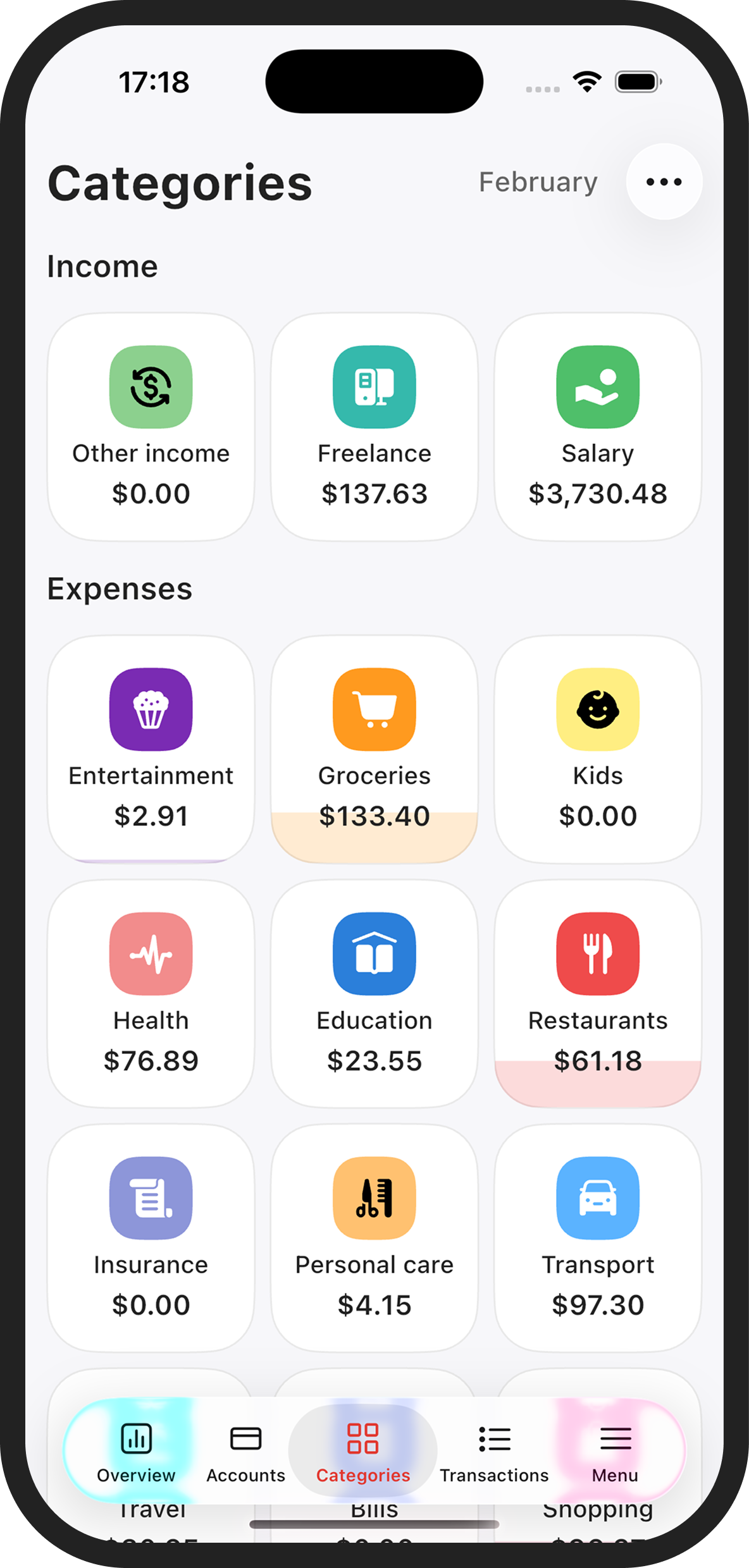The width and height of the screenshot is (749, 1568).
Task: Click the ellipsis options button
Action: click(x=663, y=181)
